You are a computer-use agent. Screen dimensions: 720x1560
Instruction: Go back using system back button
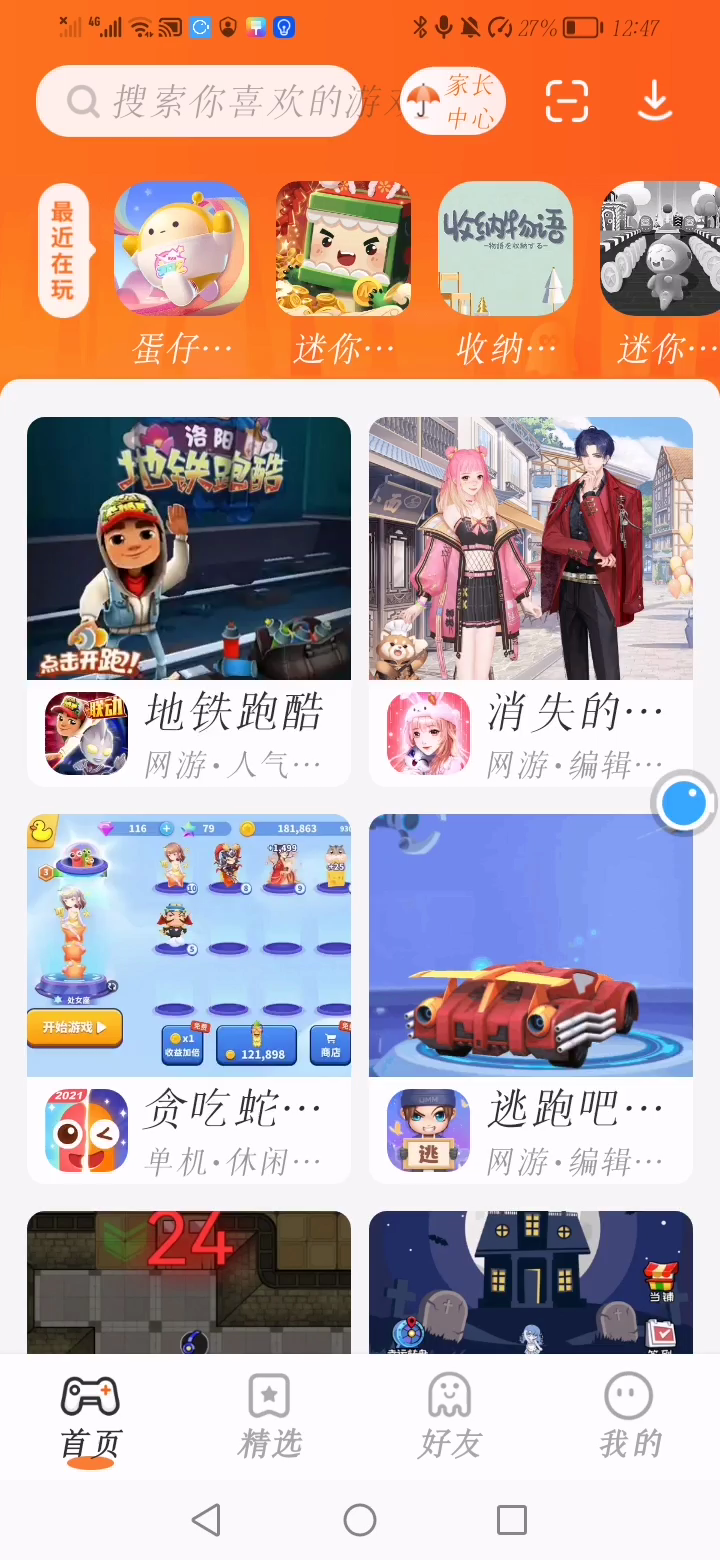point(207,1520)
